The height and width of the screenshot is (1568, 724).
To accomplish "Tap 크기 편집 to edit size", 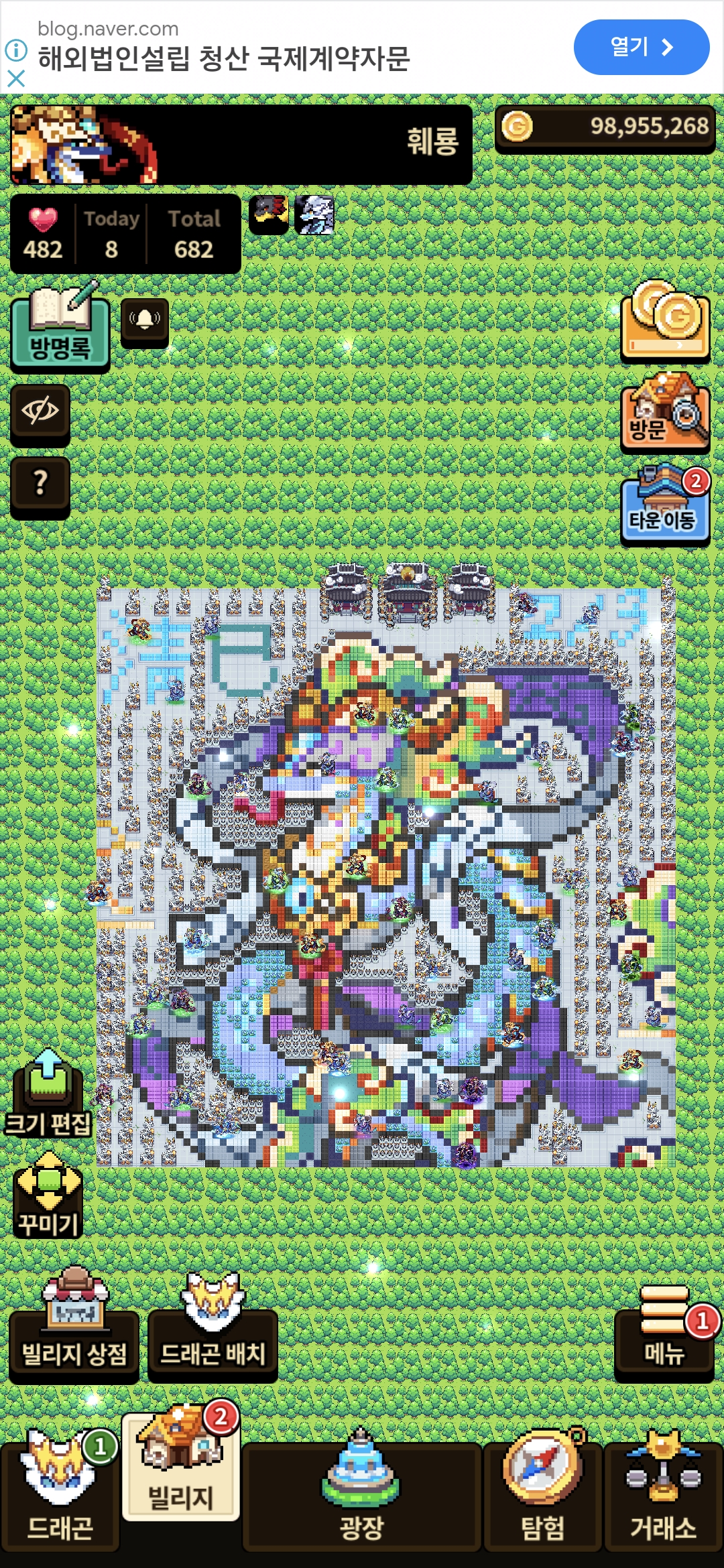I will [x=48, y=1094].
